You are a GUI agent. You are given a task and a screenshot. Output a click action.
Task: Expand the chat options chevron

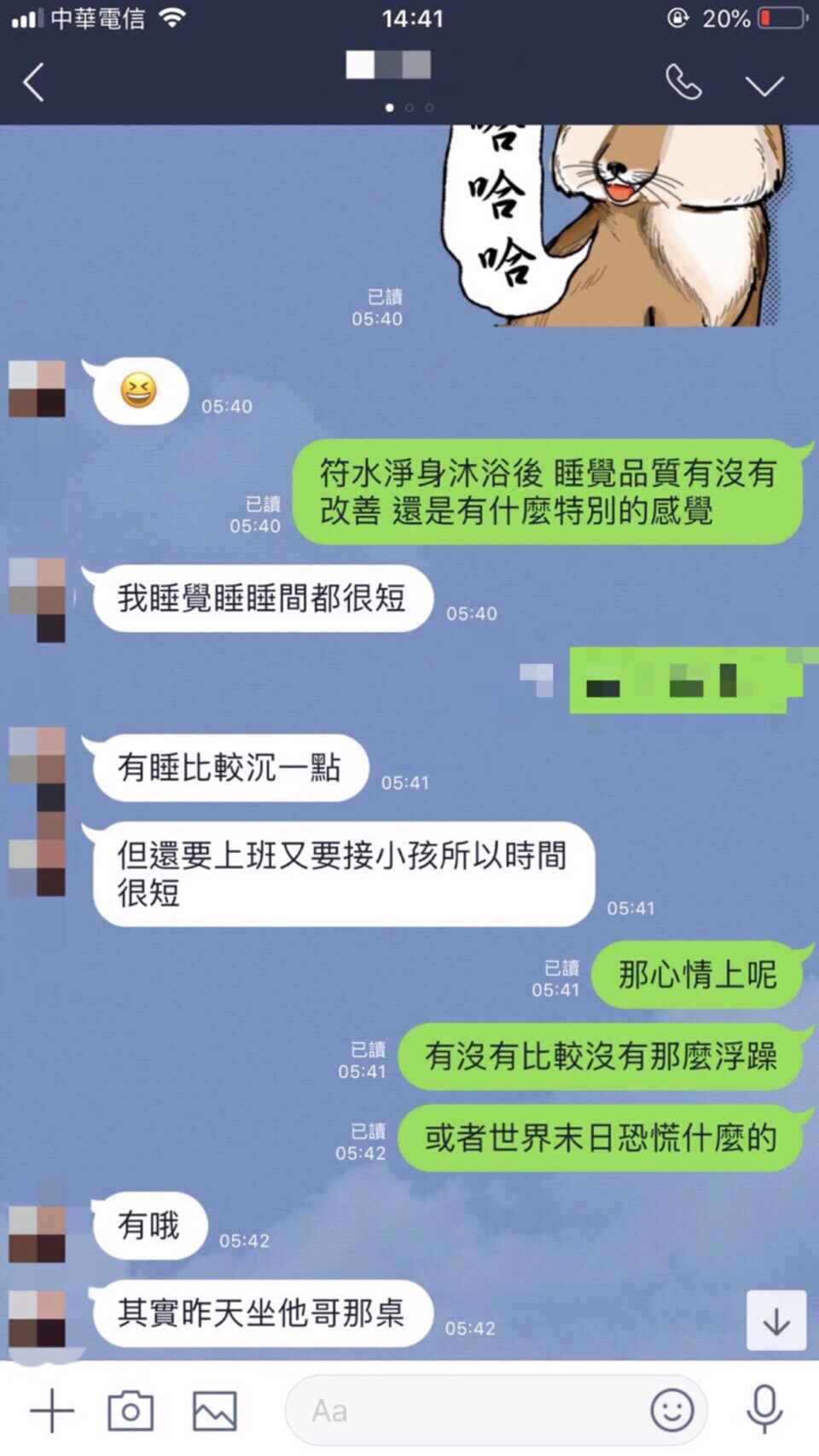(x=764, y=85)
